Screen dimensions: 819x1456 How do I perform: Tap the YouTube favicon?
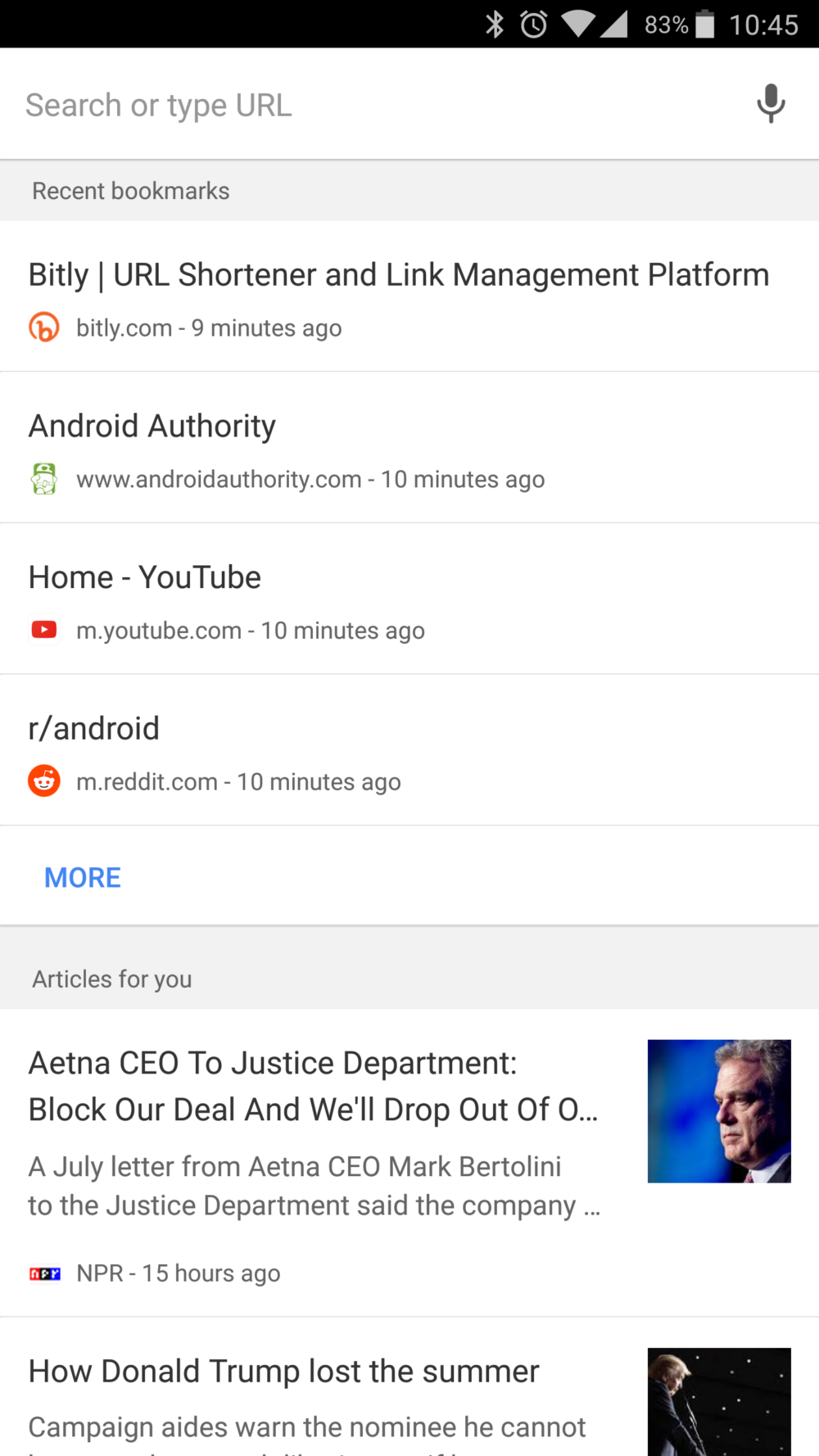pos(45,629)
